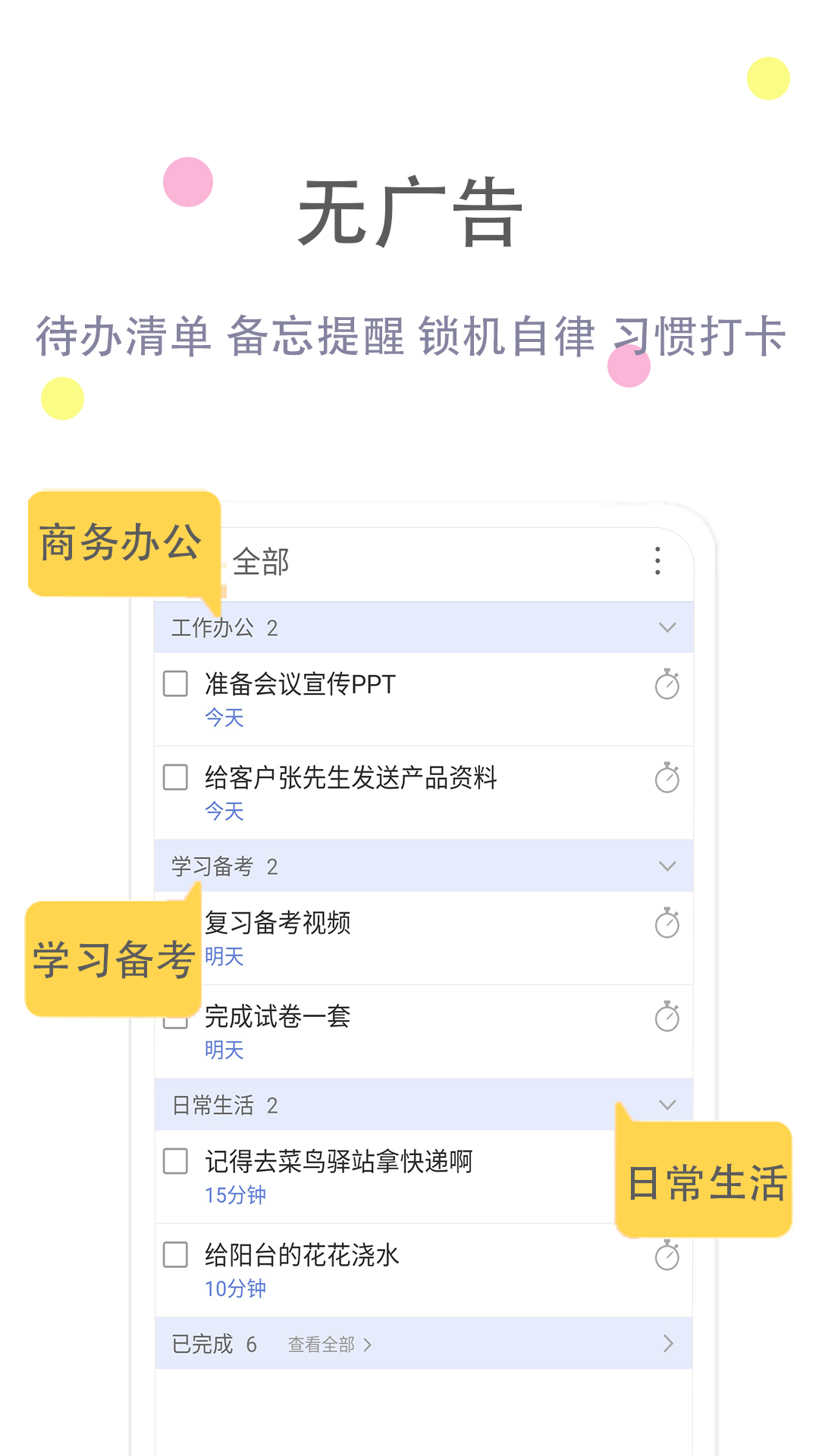
Task: Check the box for 完成试卷一套
Action: tap(174, 1019)
